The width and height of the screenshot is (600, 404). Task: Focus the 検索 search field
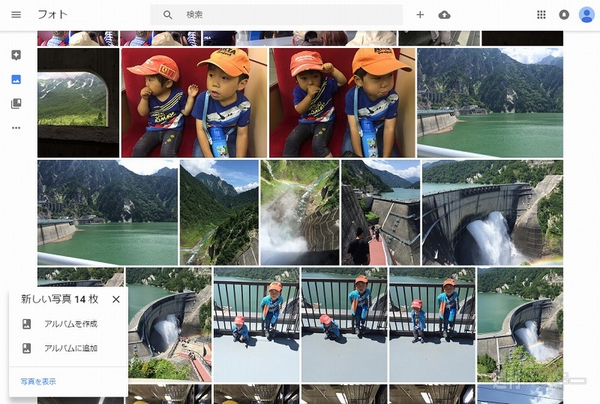(290, 15)
